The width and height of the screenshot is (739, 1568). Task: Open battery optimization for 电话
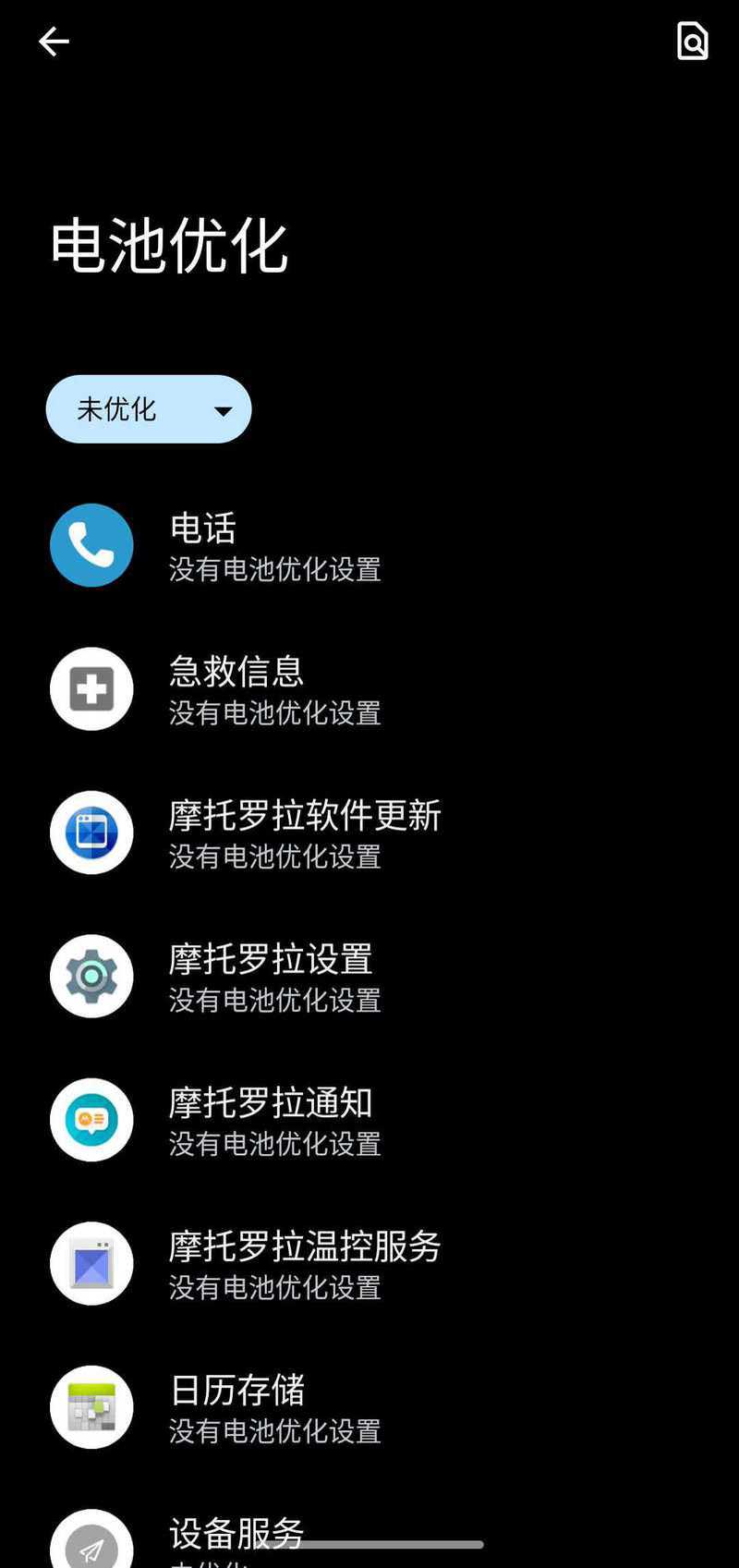click(369, 545)
